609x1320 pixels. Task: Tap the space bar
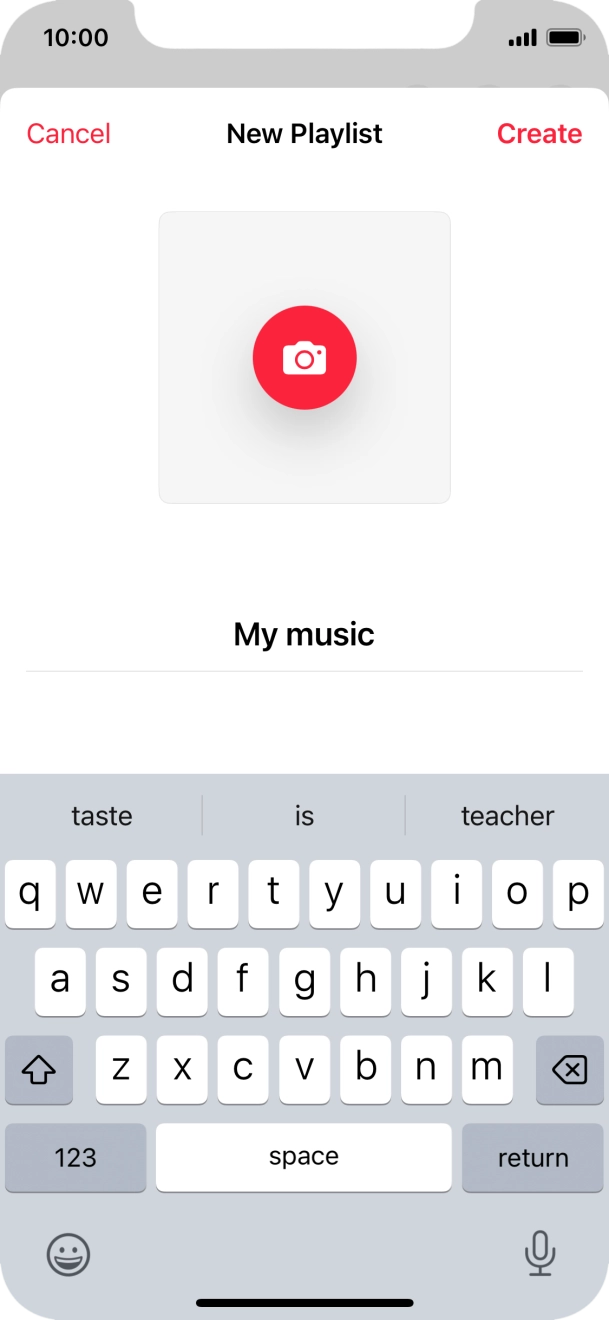click(304, 1158)
